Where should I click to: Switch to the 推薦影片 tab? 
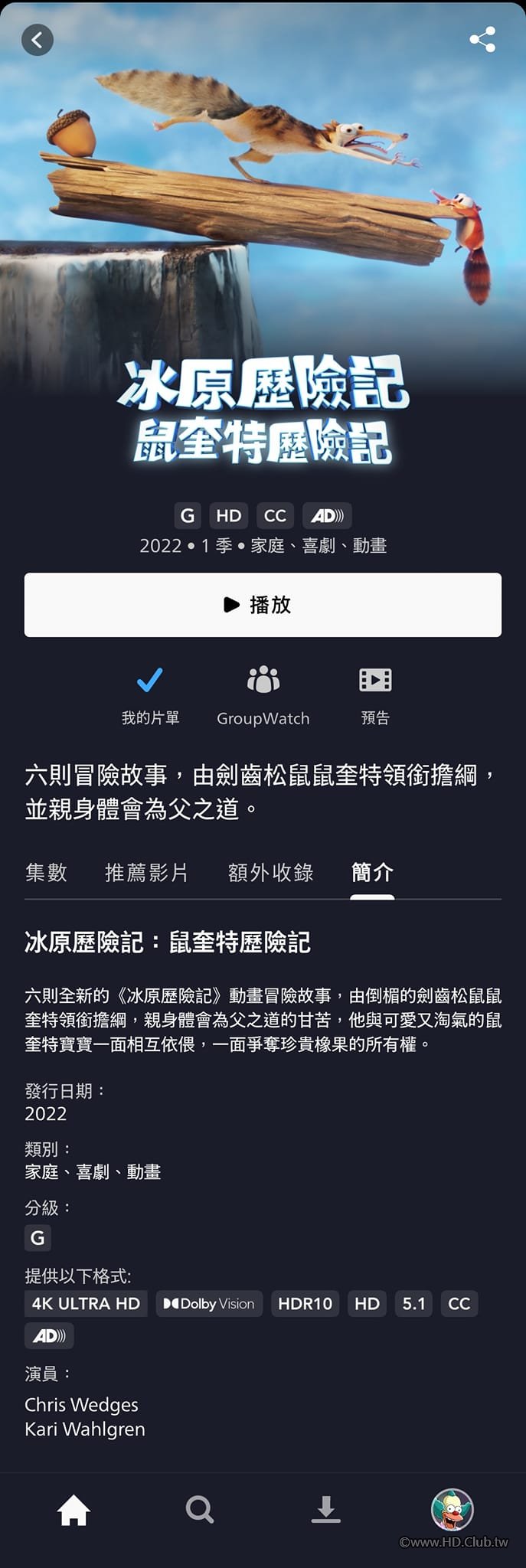[x=146, y=872]
